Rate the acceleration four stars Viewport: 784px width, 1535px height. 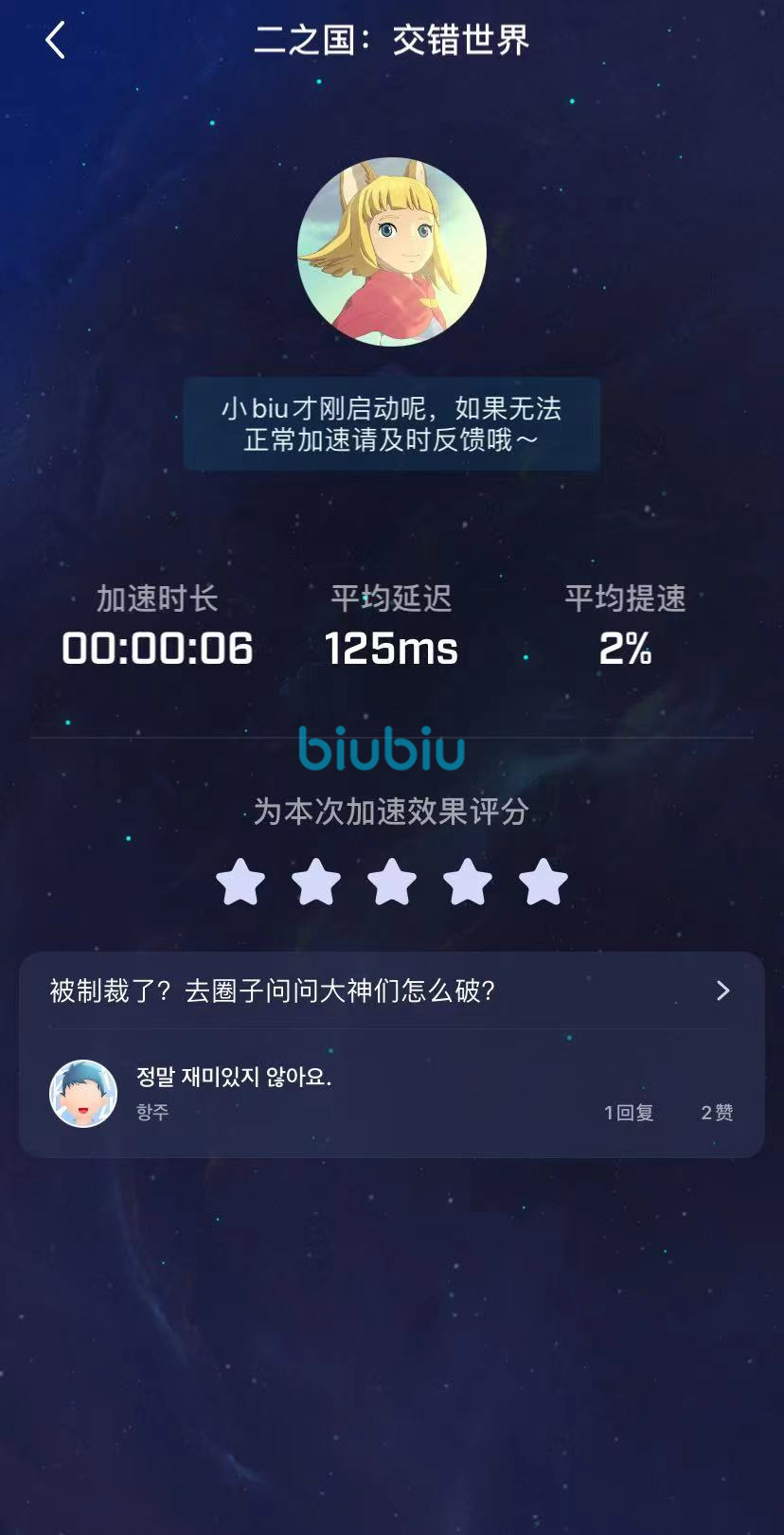468,883
